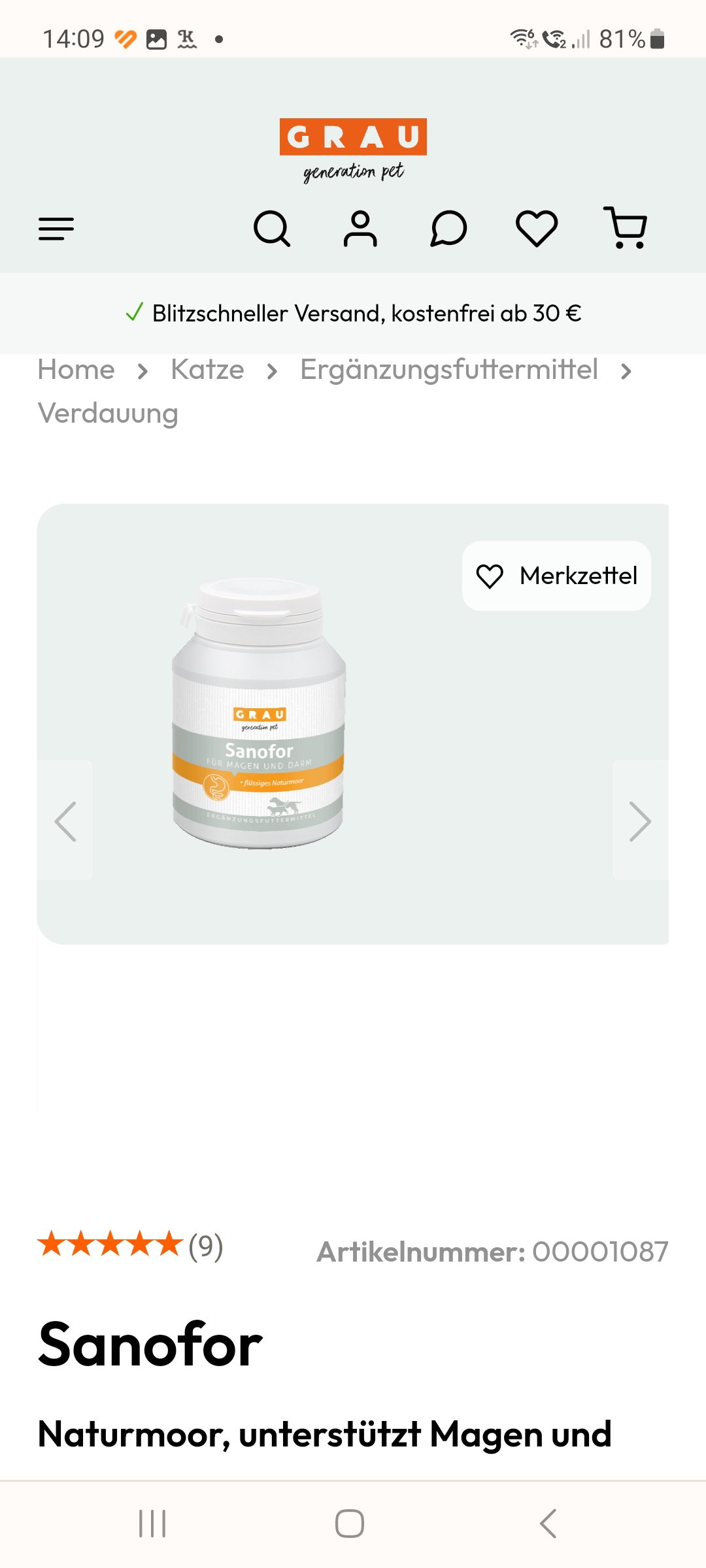706x1568 pixels.
Task: Open the 9 star reviews
Action: pyautogui.click(x=131, y=1245)
